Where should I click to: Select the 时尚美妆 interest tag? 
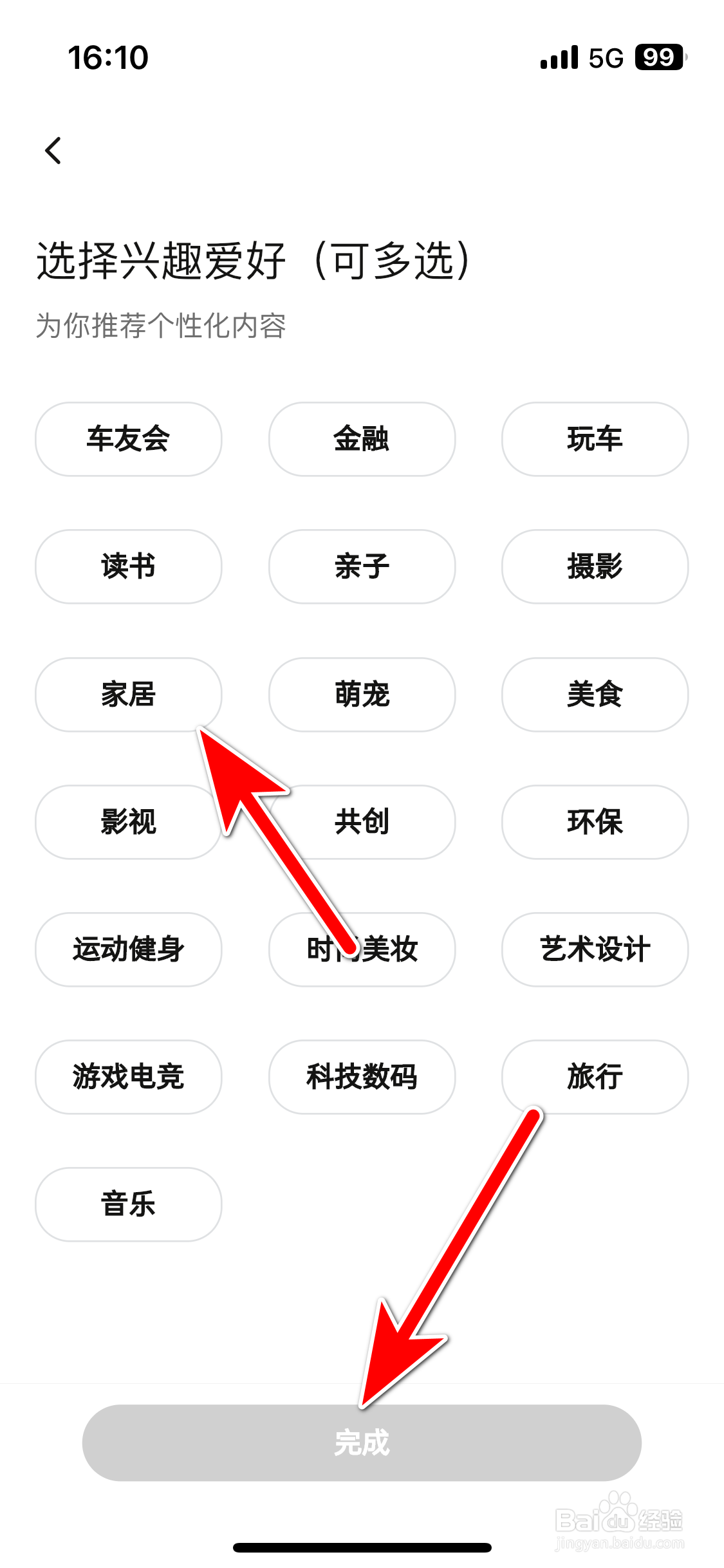tap(362, 949)
